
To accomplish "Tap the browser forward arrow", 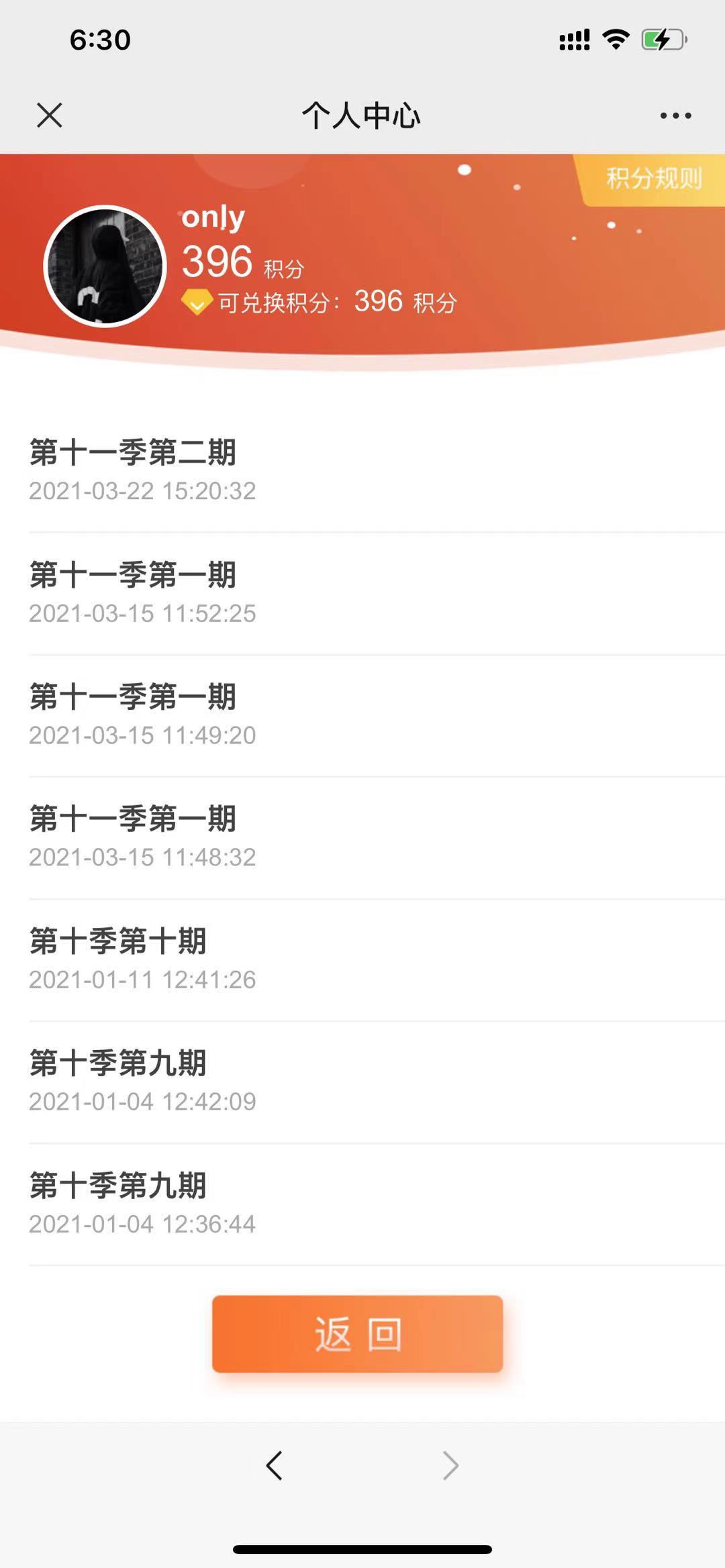I will tap(450, 1465).
